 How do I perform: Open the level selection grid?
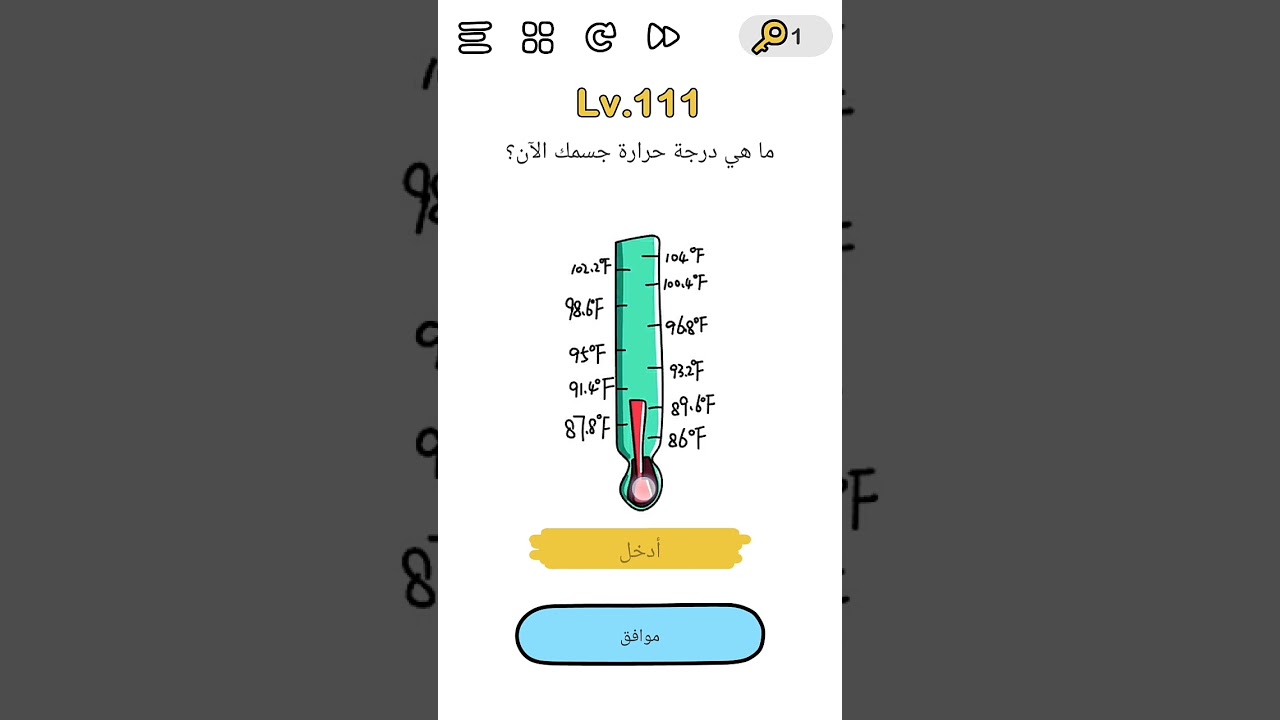(538, 38)
